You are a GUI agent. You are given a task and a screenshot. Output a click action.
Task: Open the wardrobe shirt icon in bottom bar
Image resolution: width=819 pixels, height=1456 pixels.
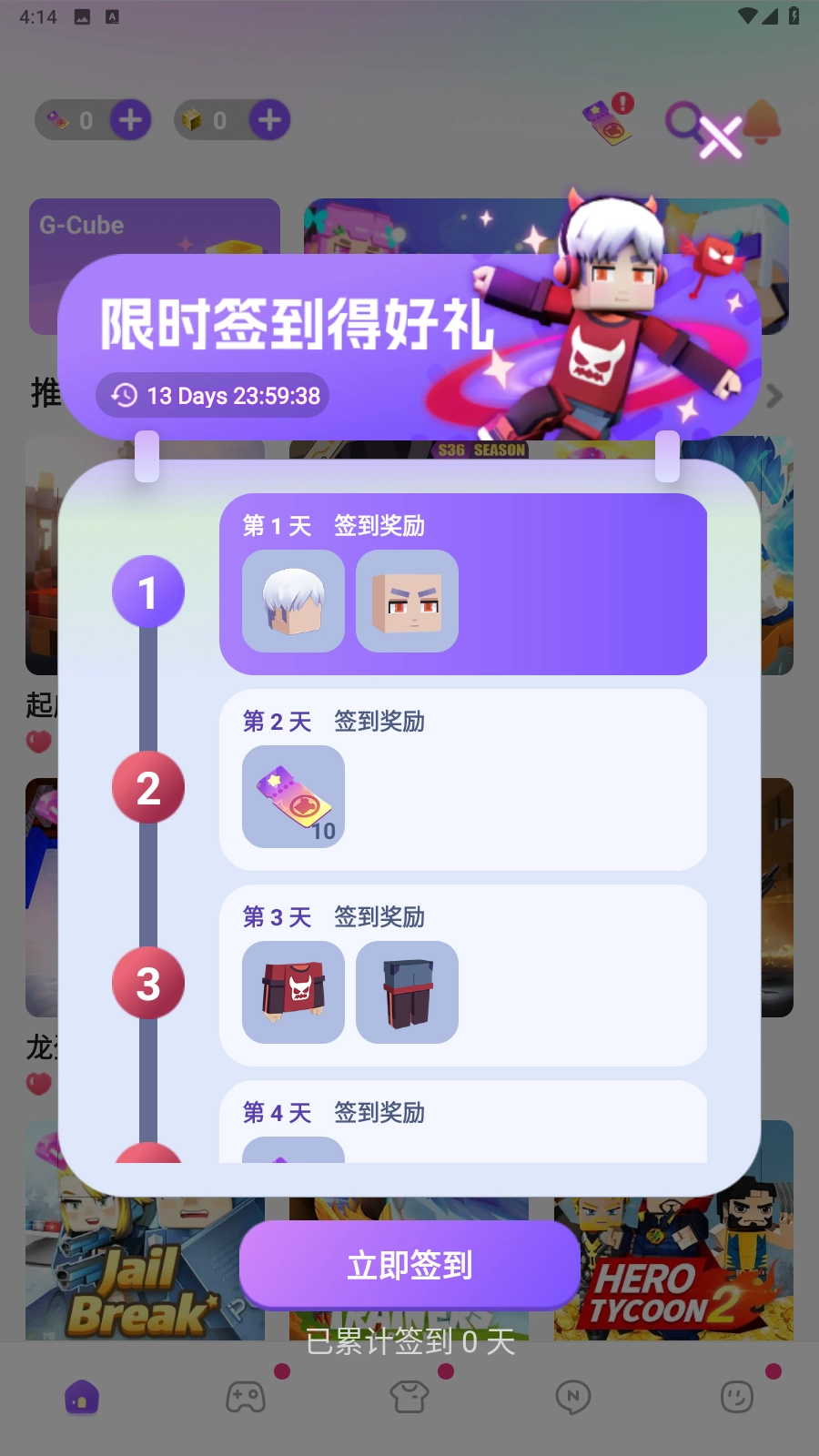coord(409,1397)
